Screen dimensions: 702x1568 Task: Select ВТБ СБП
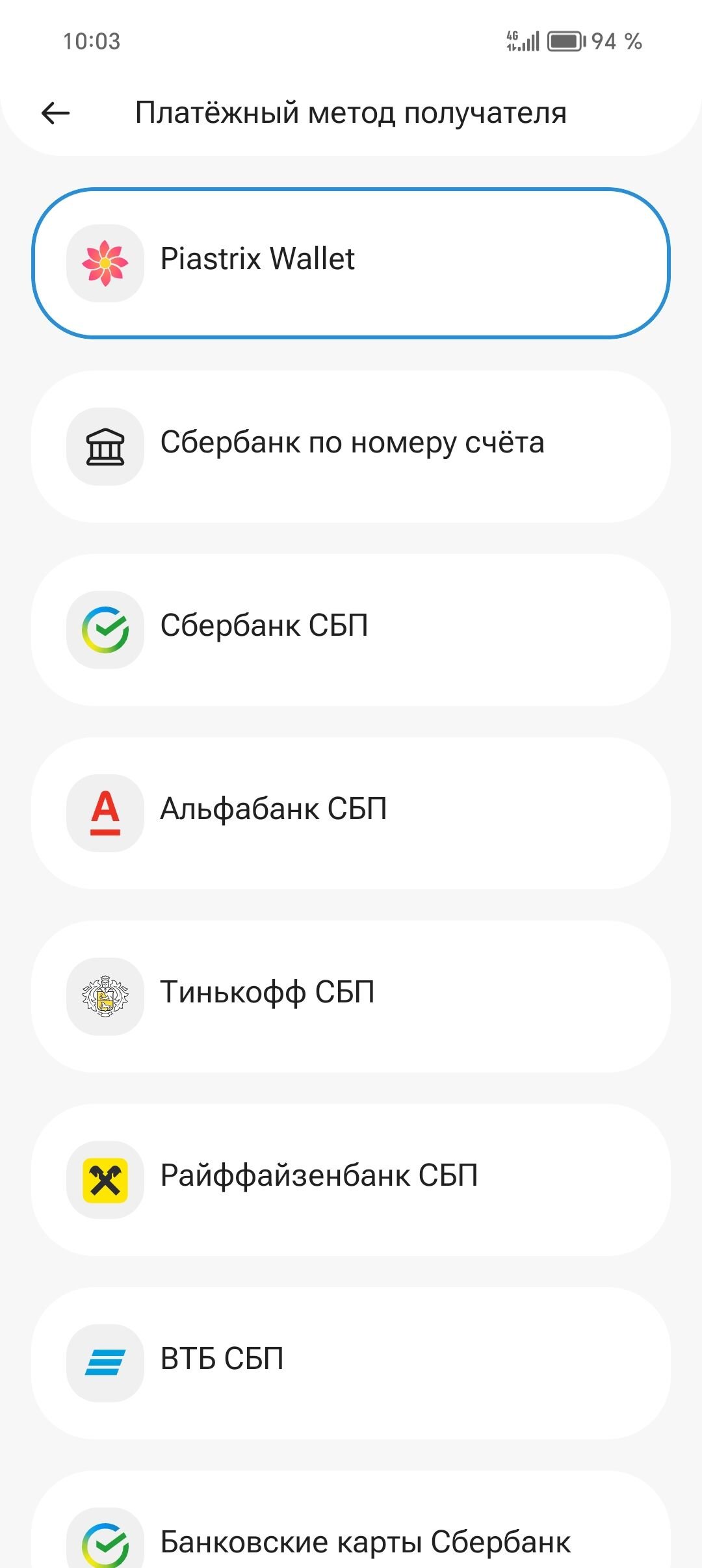click(x=351, y=1363)
